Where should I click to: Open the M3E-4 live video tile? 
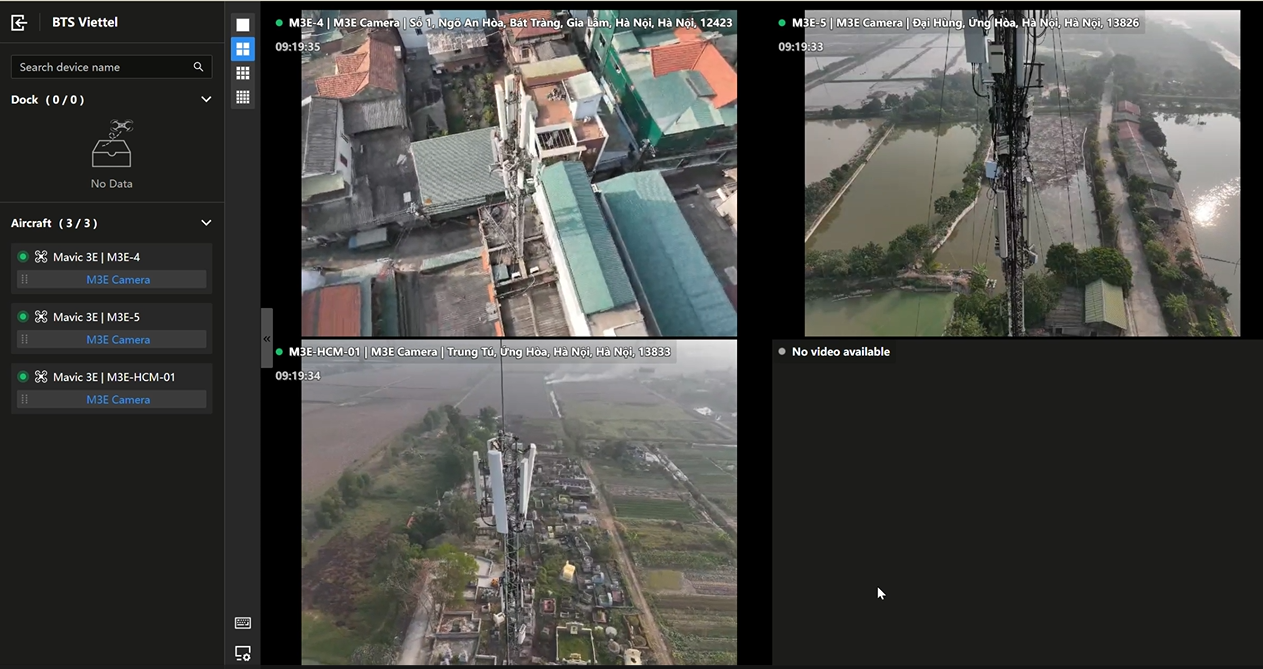click(519, 173)
